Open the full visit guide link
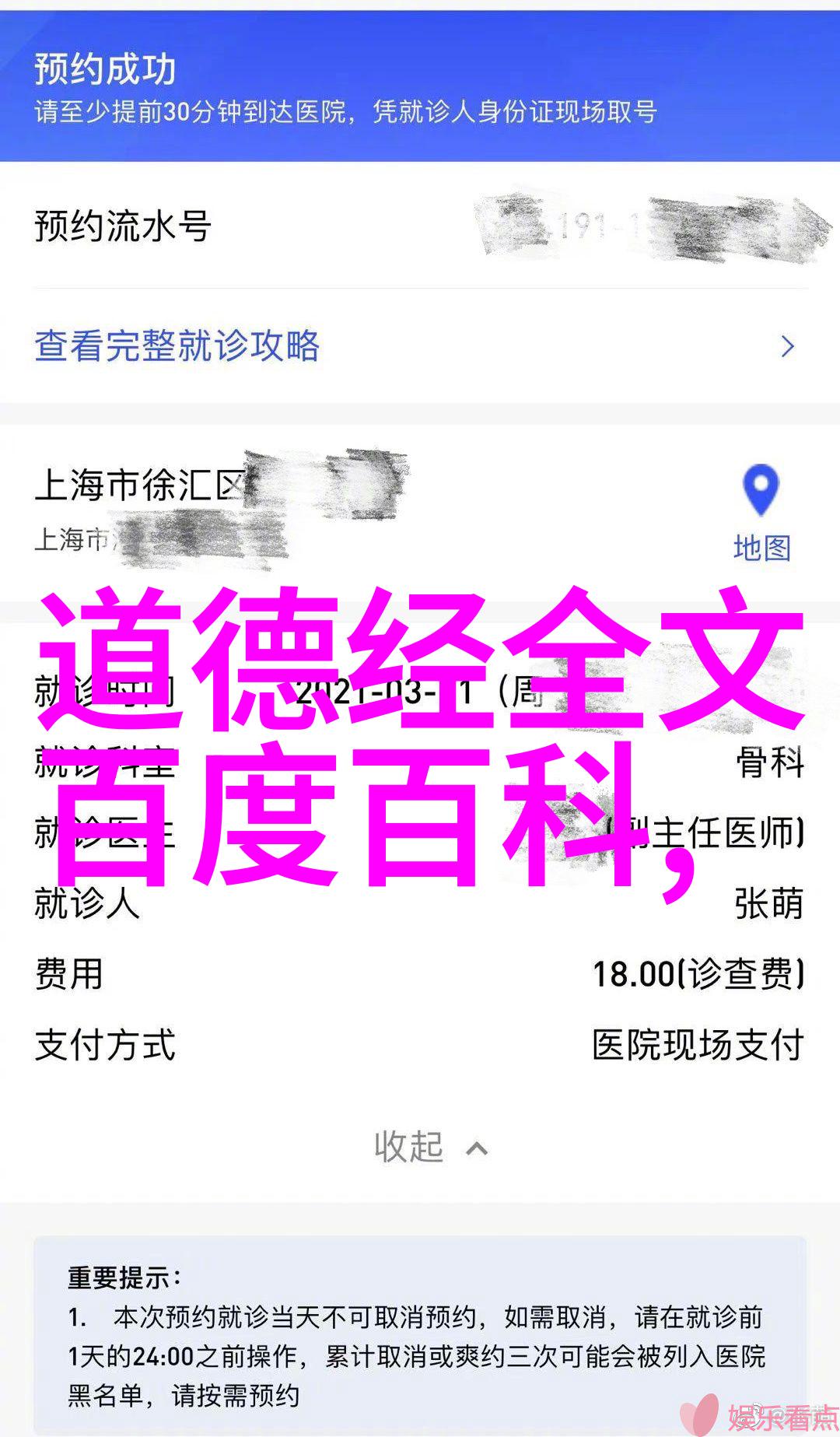The height and width of the screenshot is (1437, 840). (177, 346)
